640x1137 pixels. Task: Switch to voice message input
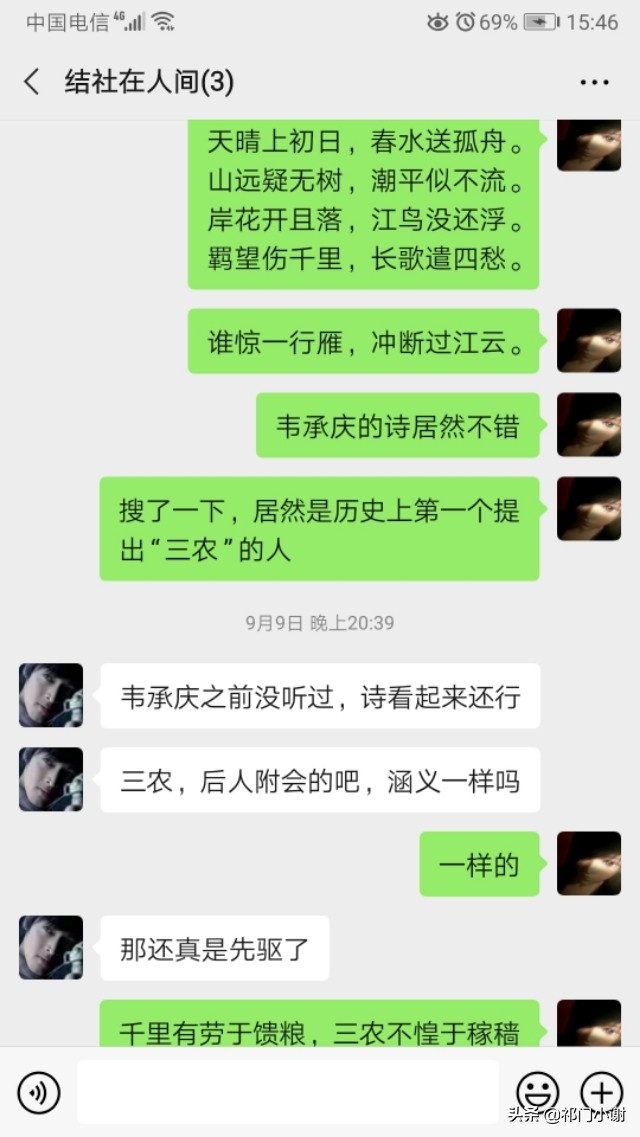coord(39,1093)
